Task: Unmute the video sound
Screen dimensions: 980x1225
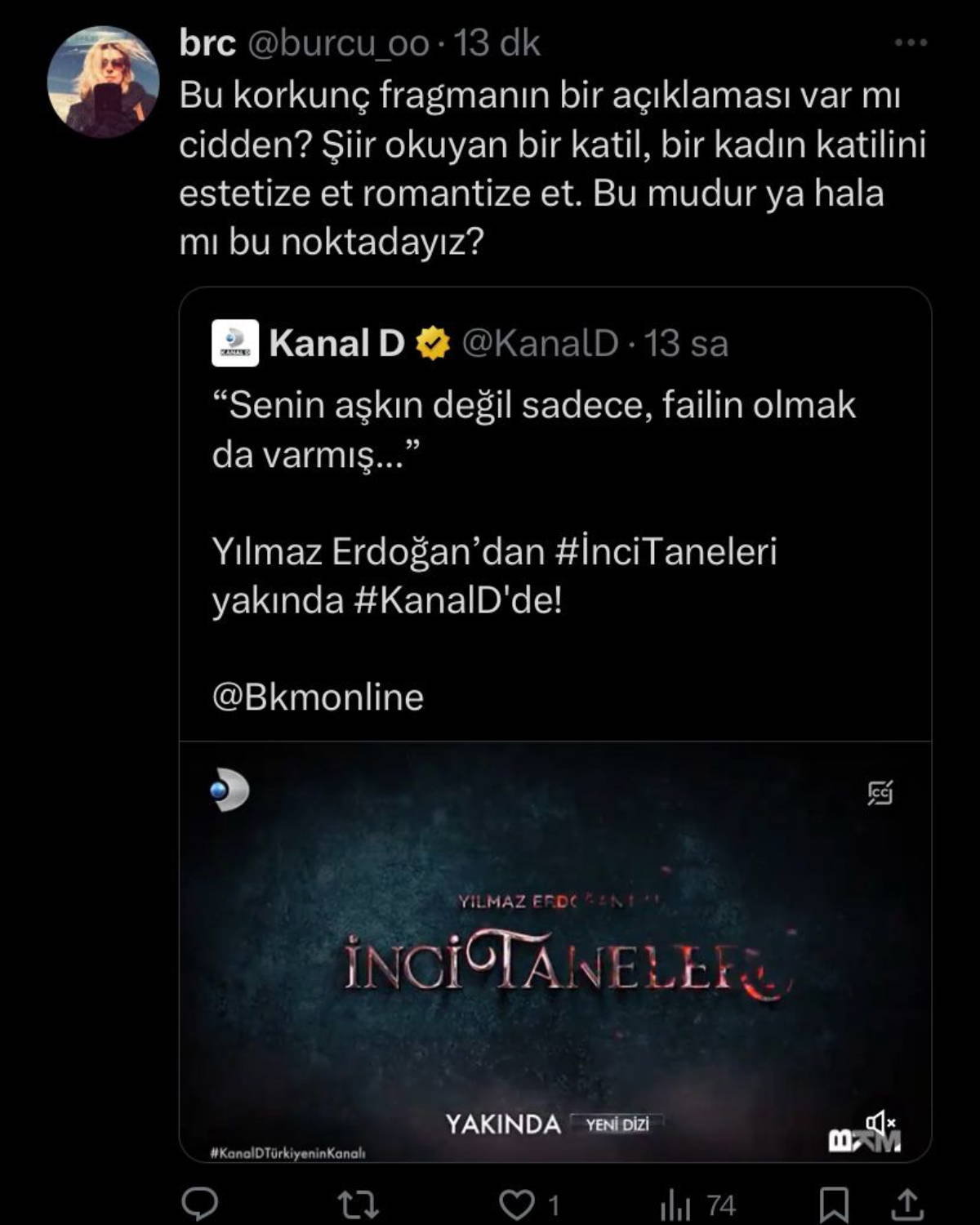Action: coord(880,1124)
